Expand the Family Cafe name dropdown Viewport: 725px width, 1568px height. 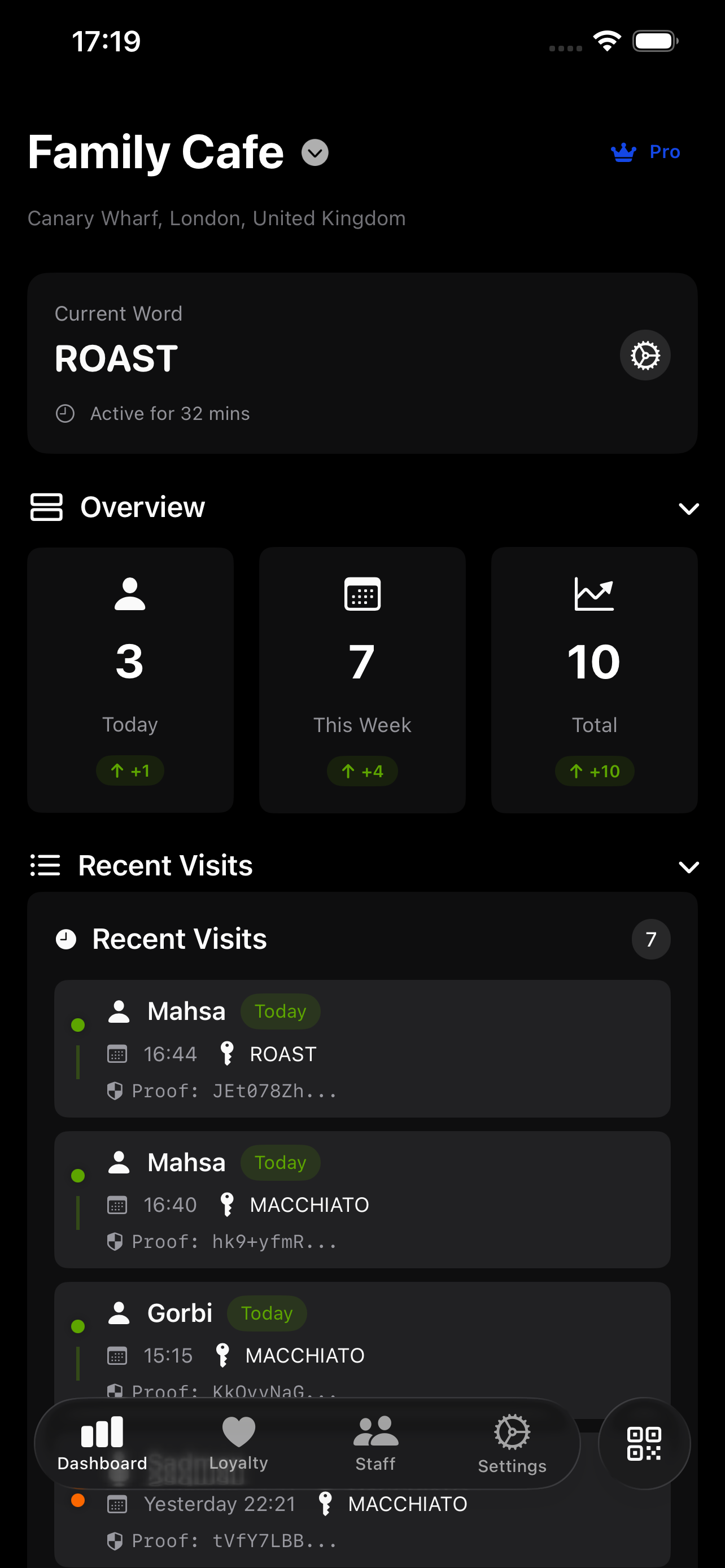[x=314, y=153]
